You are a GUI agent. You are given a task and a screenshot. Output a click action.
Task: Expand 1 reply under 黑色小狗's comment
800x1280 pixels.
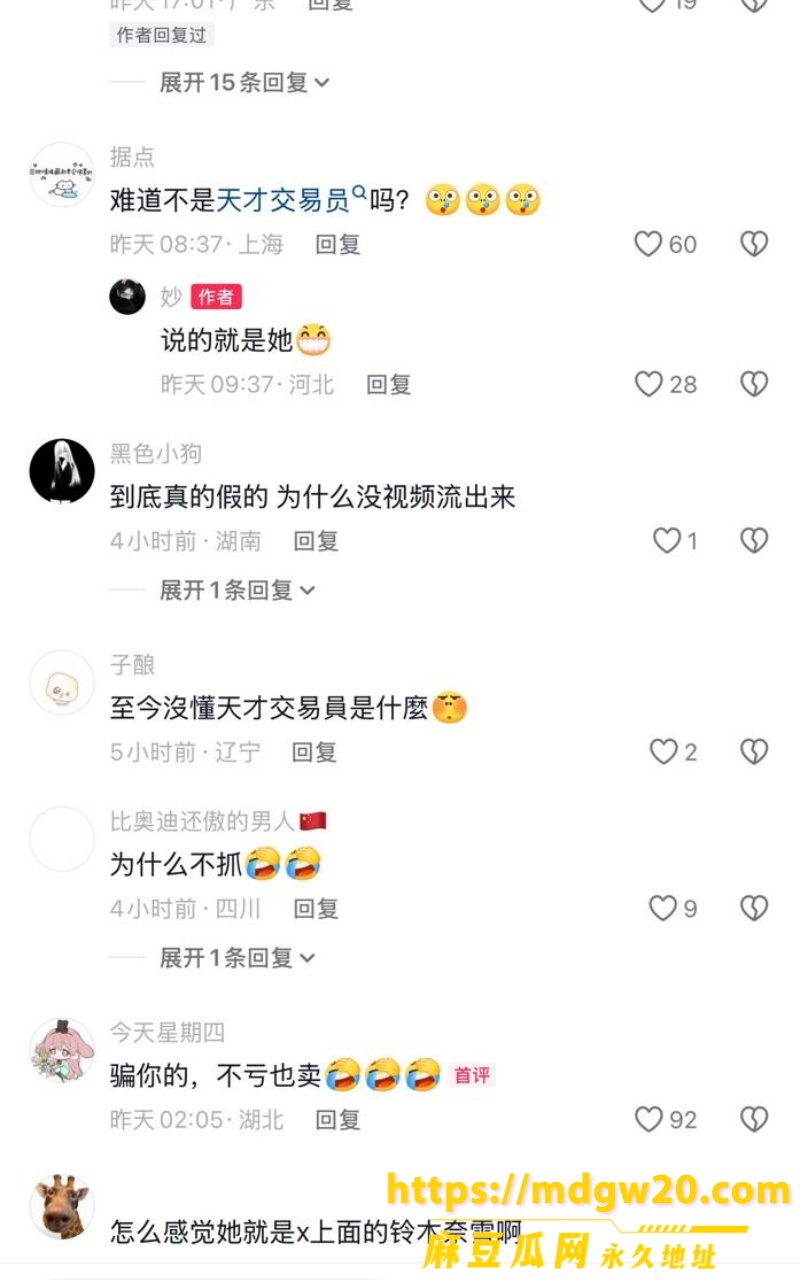pyautogui.click(x=238, y=591)
